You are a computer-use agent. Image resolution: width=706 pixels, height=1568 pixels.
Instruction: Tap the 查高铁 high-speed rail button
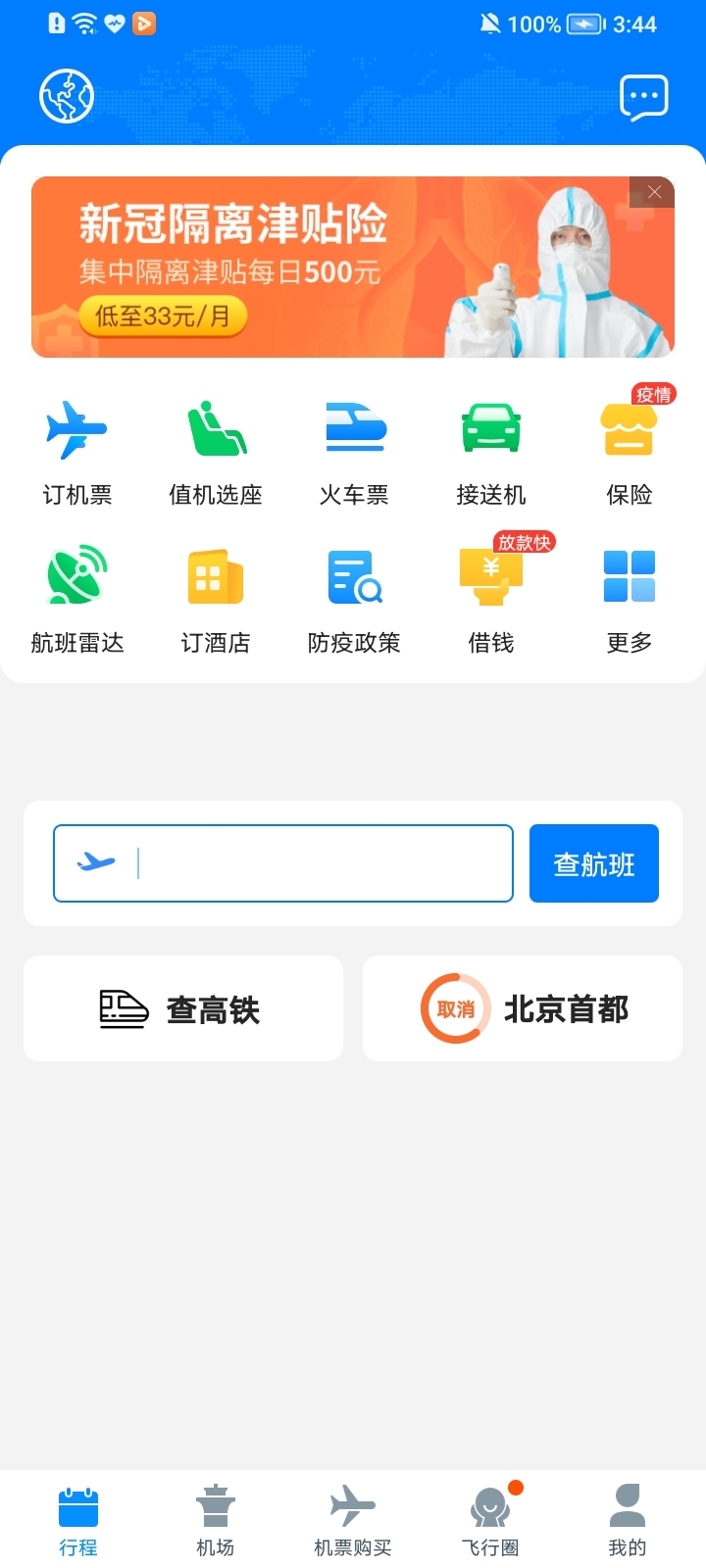[x=182, y=1008]
